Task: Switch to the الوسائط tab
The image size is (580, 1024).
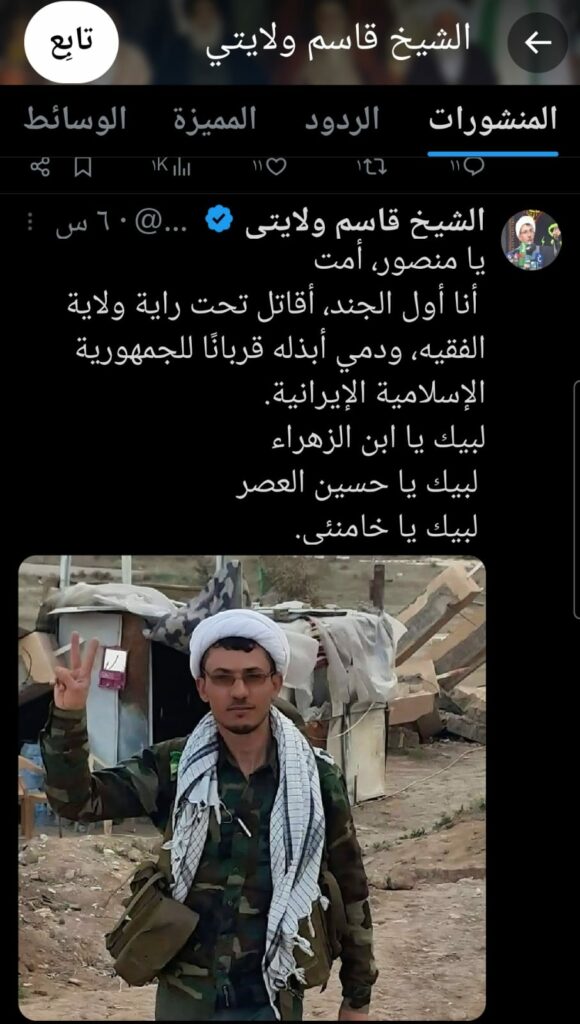Action: click(75, 120)
